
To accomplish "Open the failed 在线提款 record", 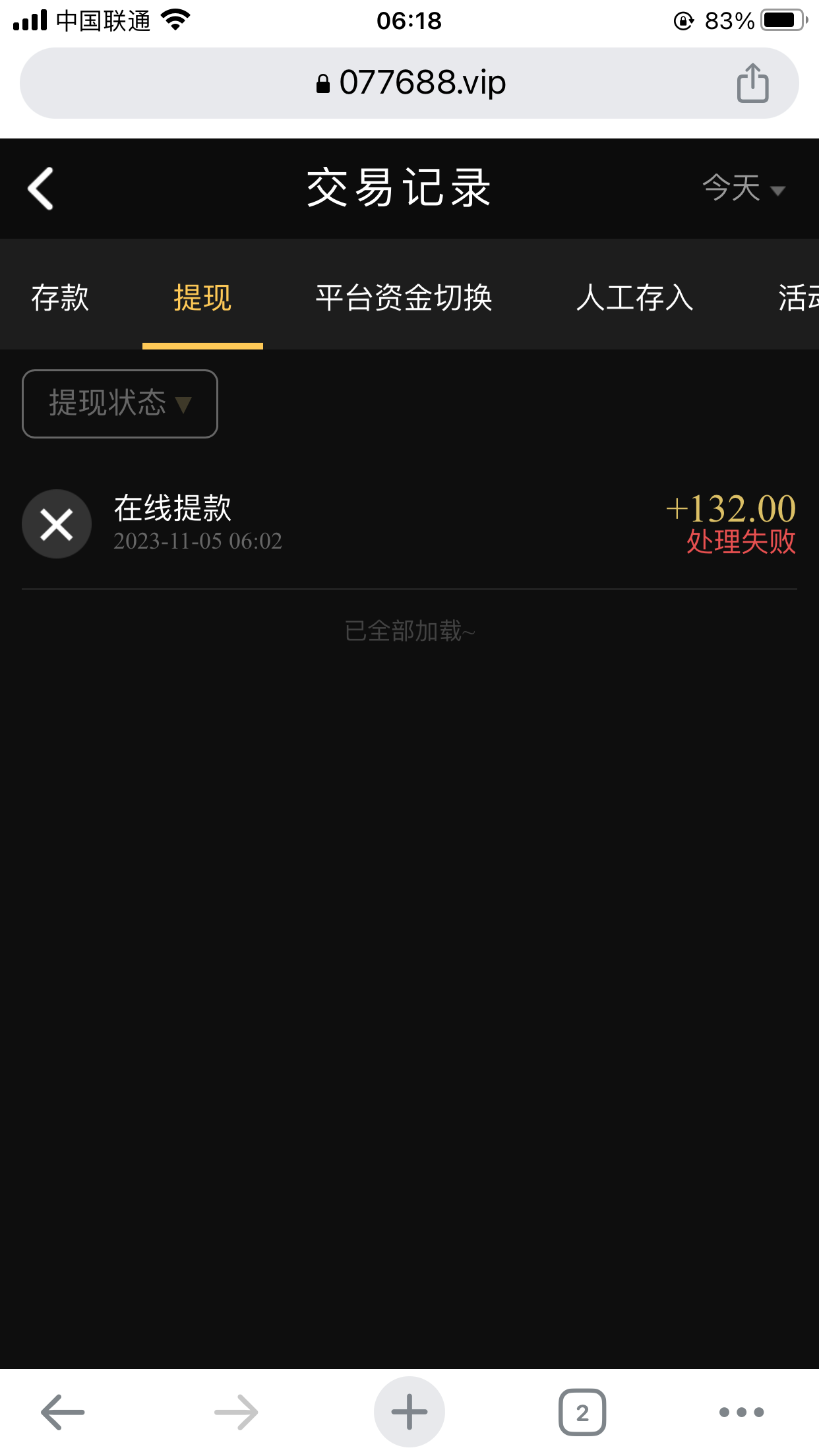I will 409,524.
